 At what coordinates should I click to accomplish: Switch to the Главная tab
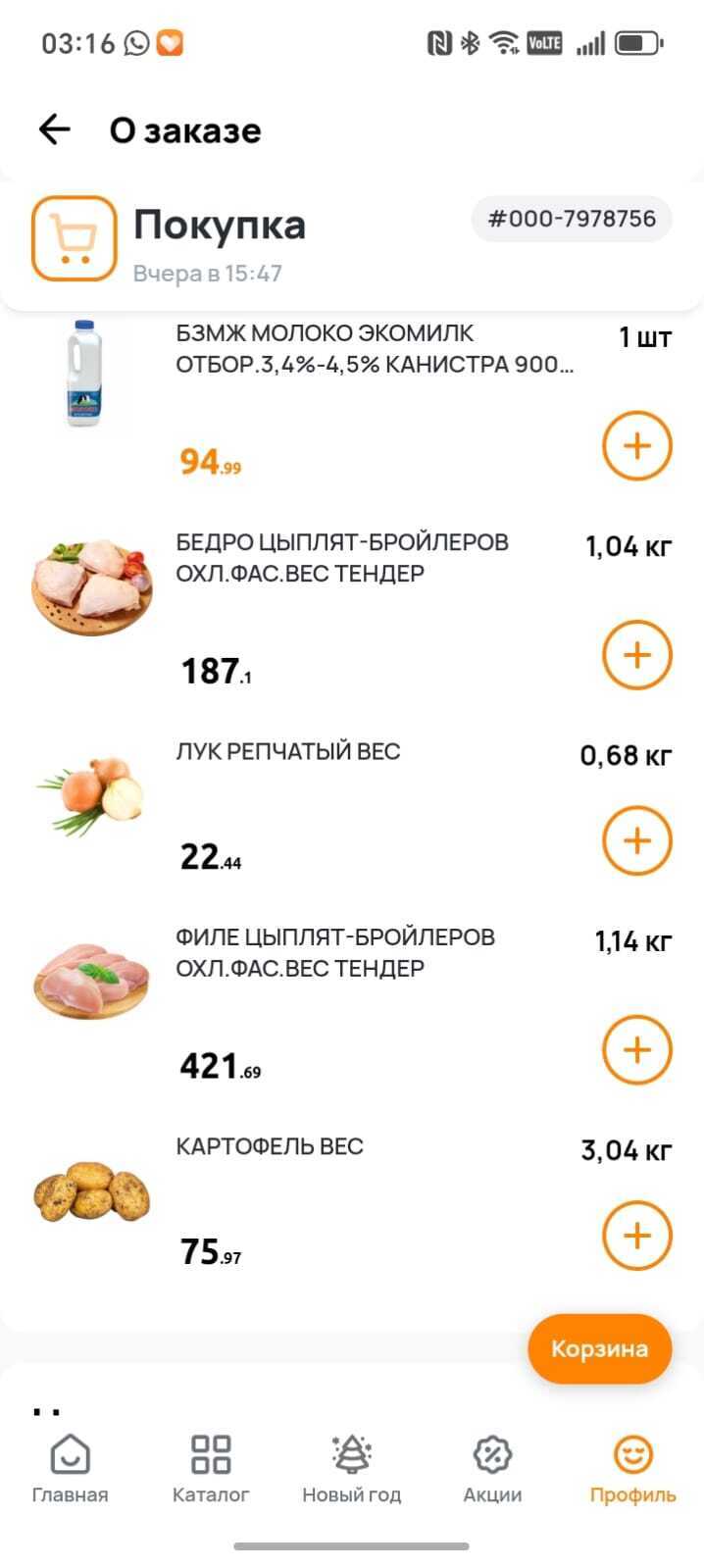70,1468
